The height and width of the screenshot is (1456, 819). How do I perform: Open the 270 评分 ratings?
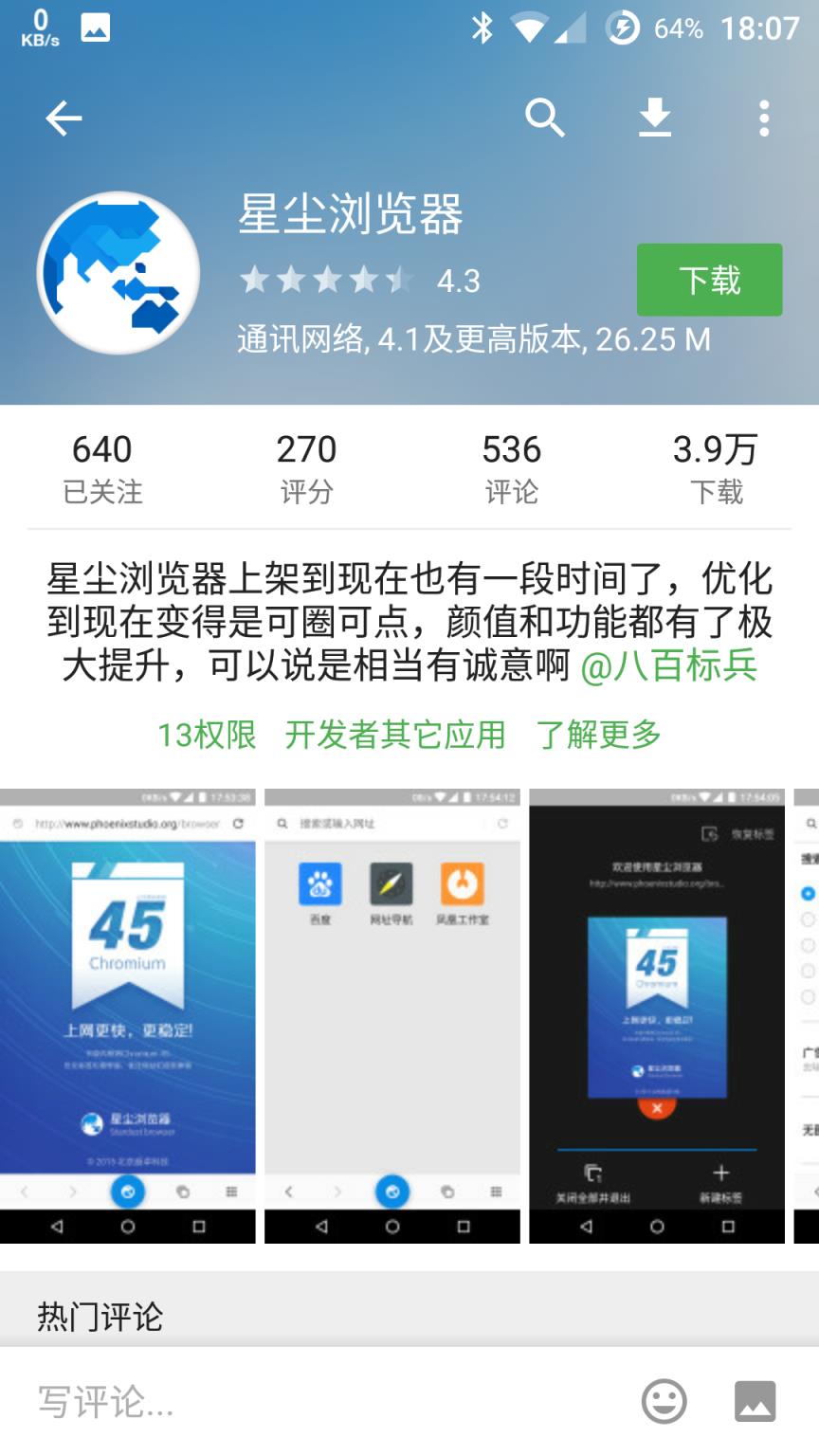[x=306, y=468]
